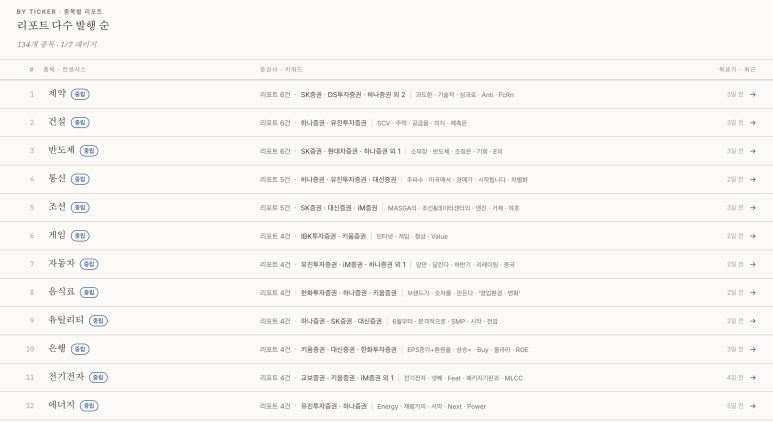773x422 pixels.
Task: Open the 유틸리티 reports row
Action: point(386,321)
